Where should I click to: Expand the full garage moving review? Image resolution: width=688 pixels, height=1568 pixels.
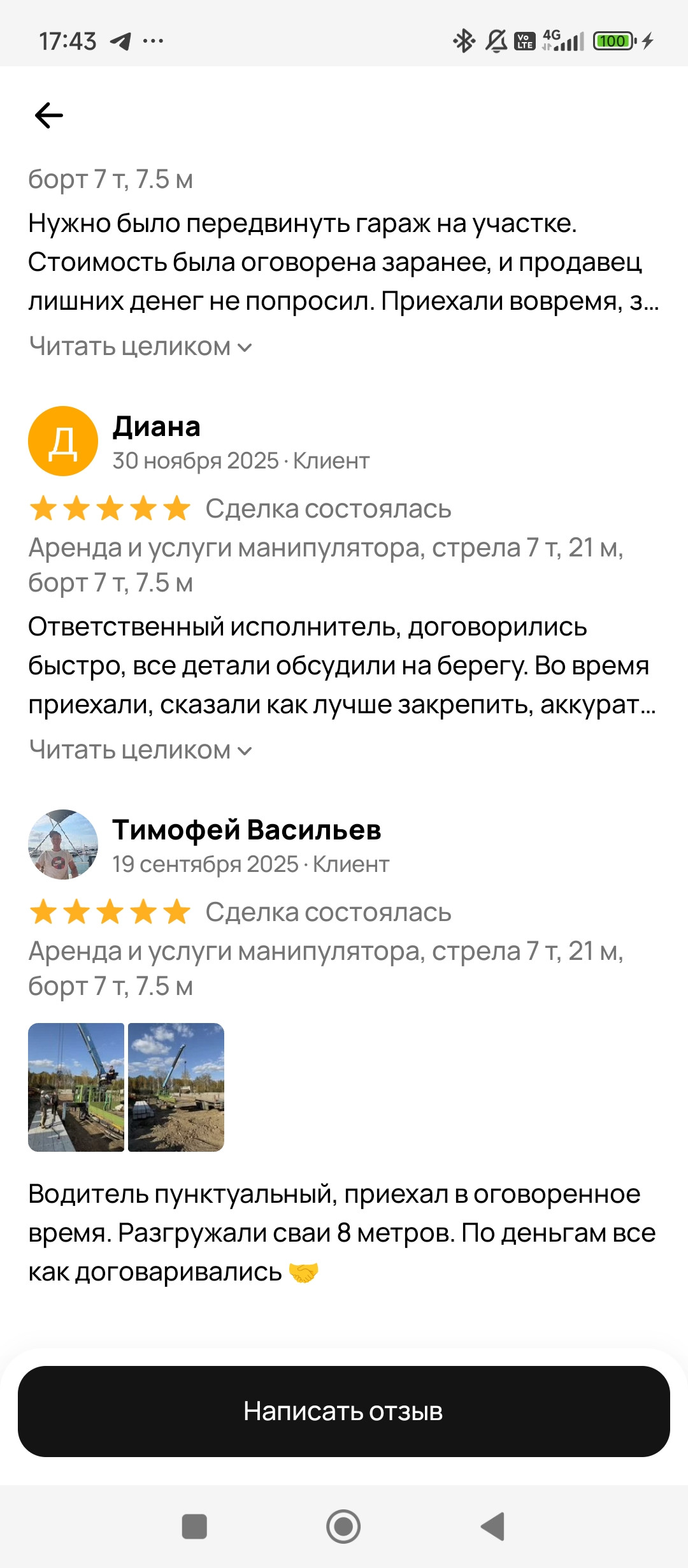[140, 347]
